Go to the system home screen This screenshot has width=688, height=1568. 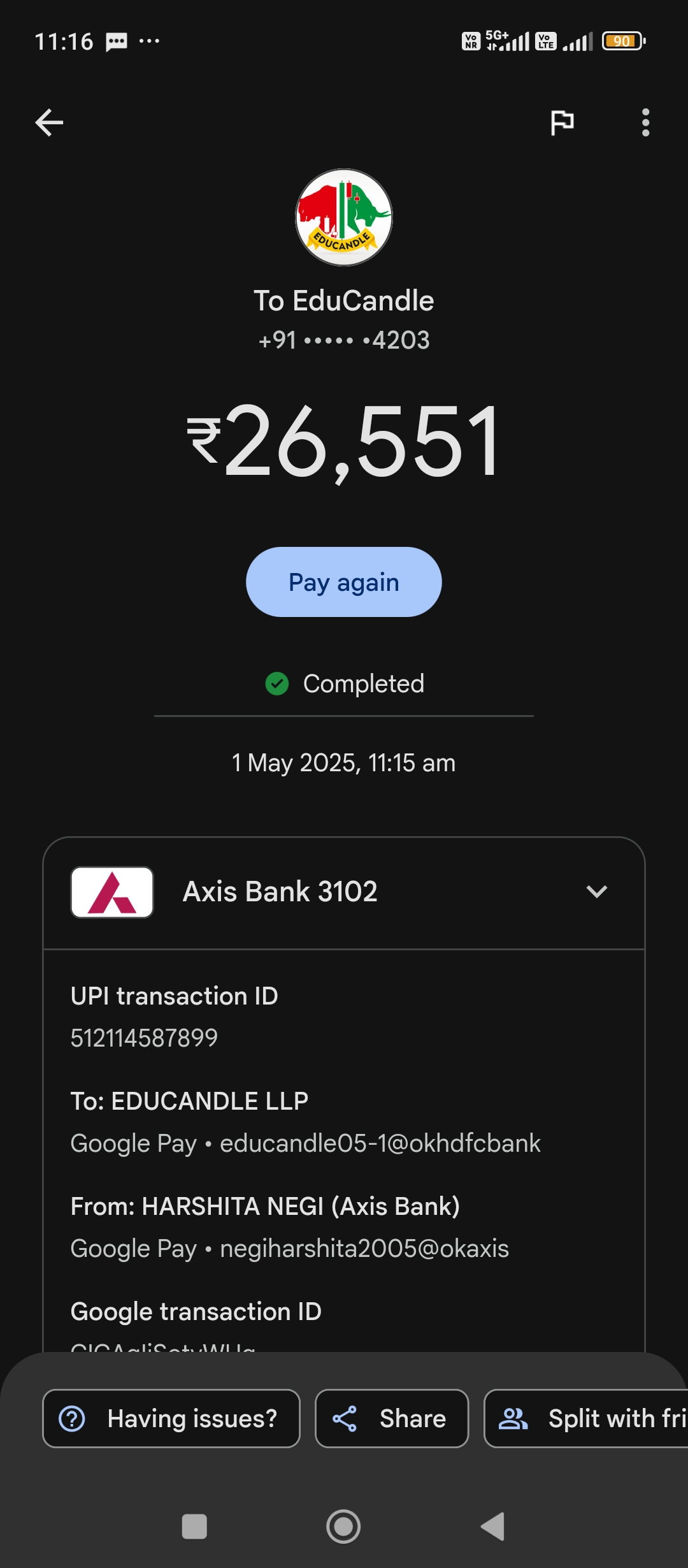(x=343, y=1527)
